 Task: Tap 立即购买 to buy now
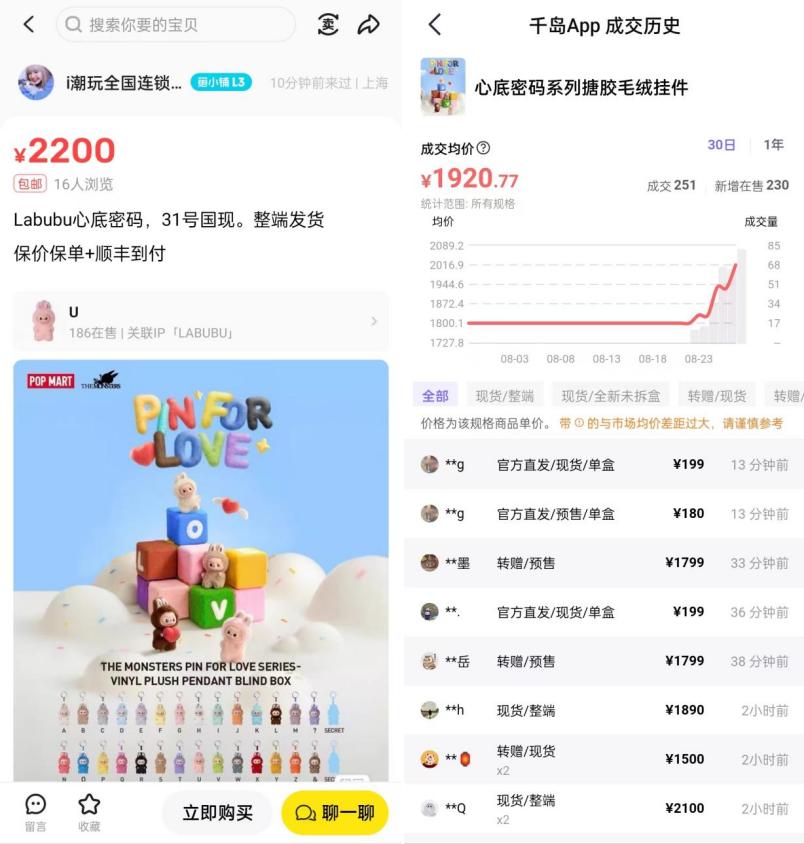click(x=217, y=813)
